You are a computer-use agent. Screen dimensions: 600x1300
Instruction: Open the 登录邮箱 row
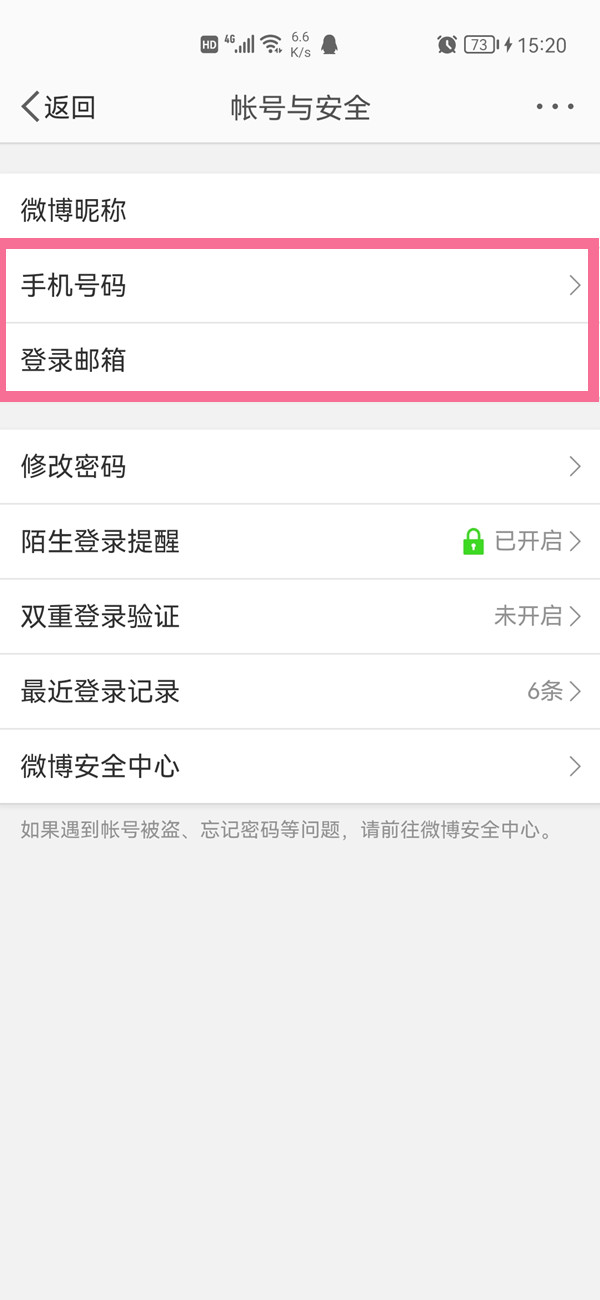click(300, 360)
